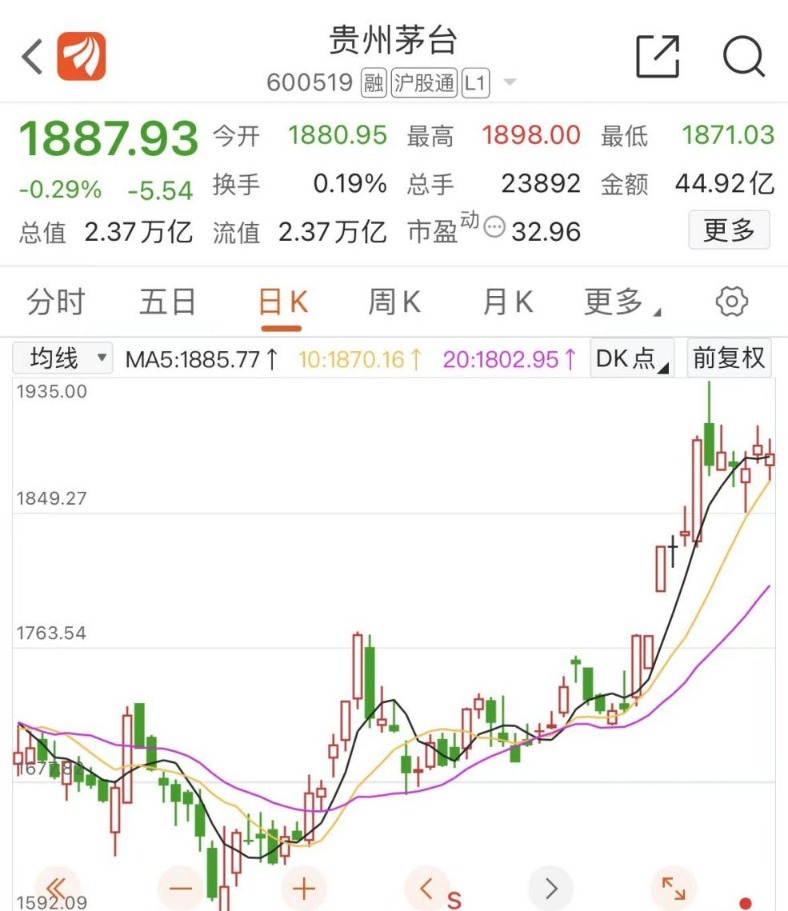The image size is (788, 911).
Task: Switch to the 分时 chart tab
Action: point(56,302)
